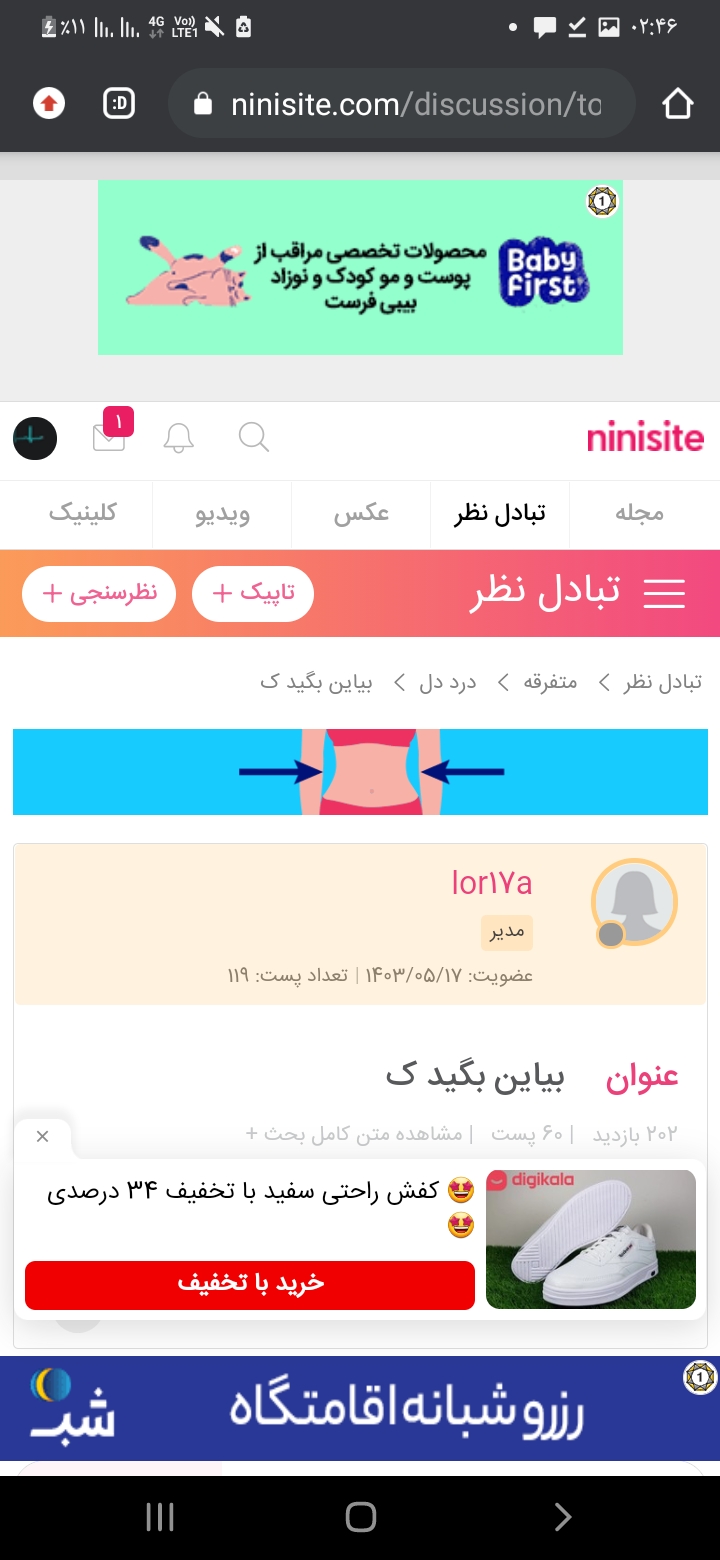Screen dimensions: 720x1560
Task: Open the تبادل نظر hamburger menu
Action: (664, 593)
